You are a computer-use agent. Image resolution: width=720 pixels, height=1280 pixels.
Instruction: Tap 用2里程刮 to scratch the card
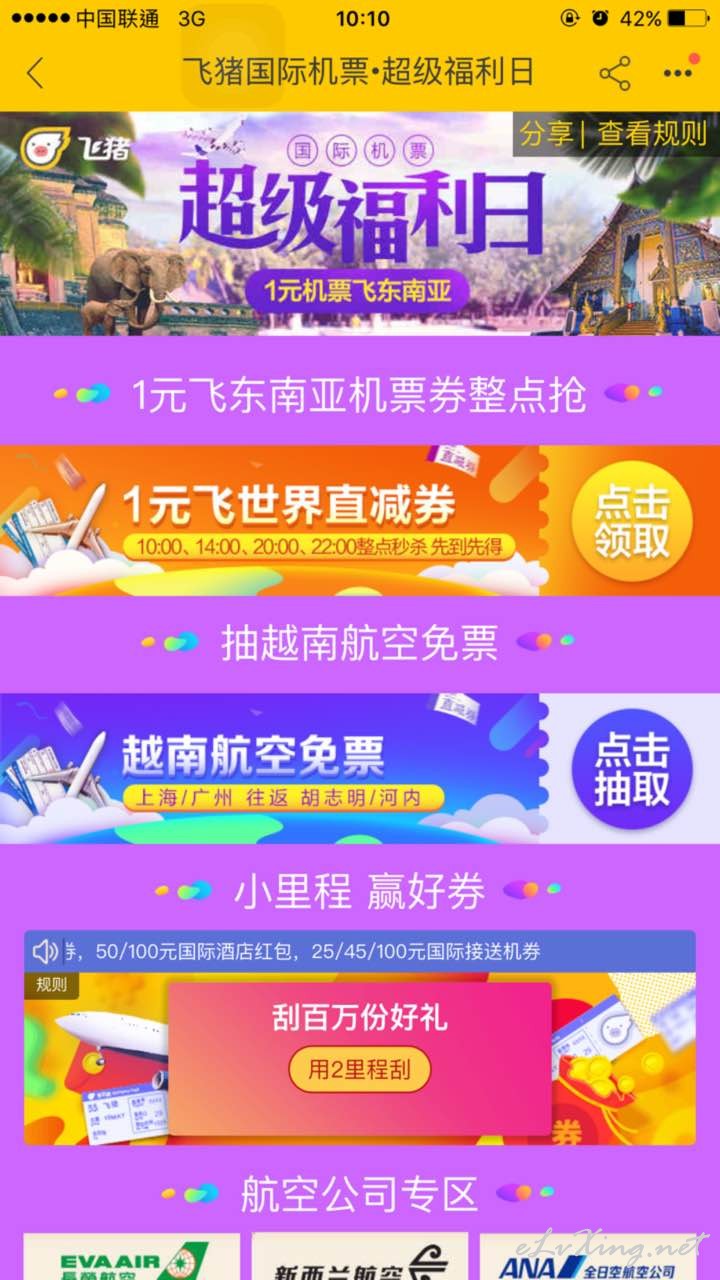[x=360, y=1070]
